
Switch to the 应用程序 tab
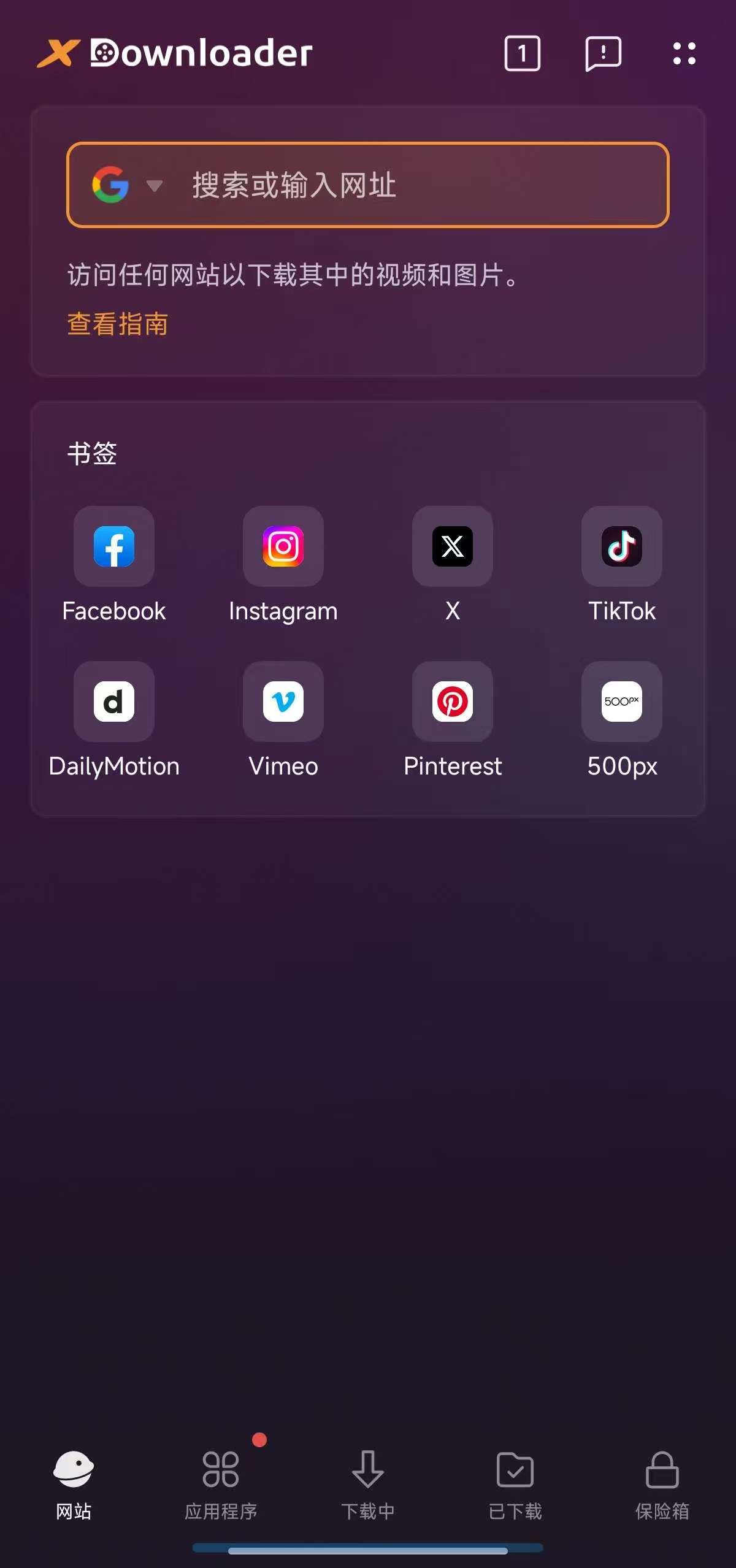click(x=221, y=1483)
